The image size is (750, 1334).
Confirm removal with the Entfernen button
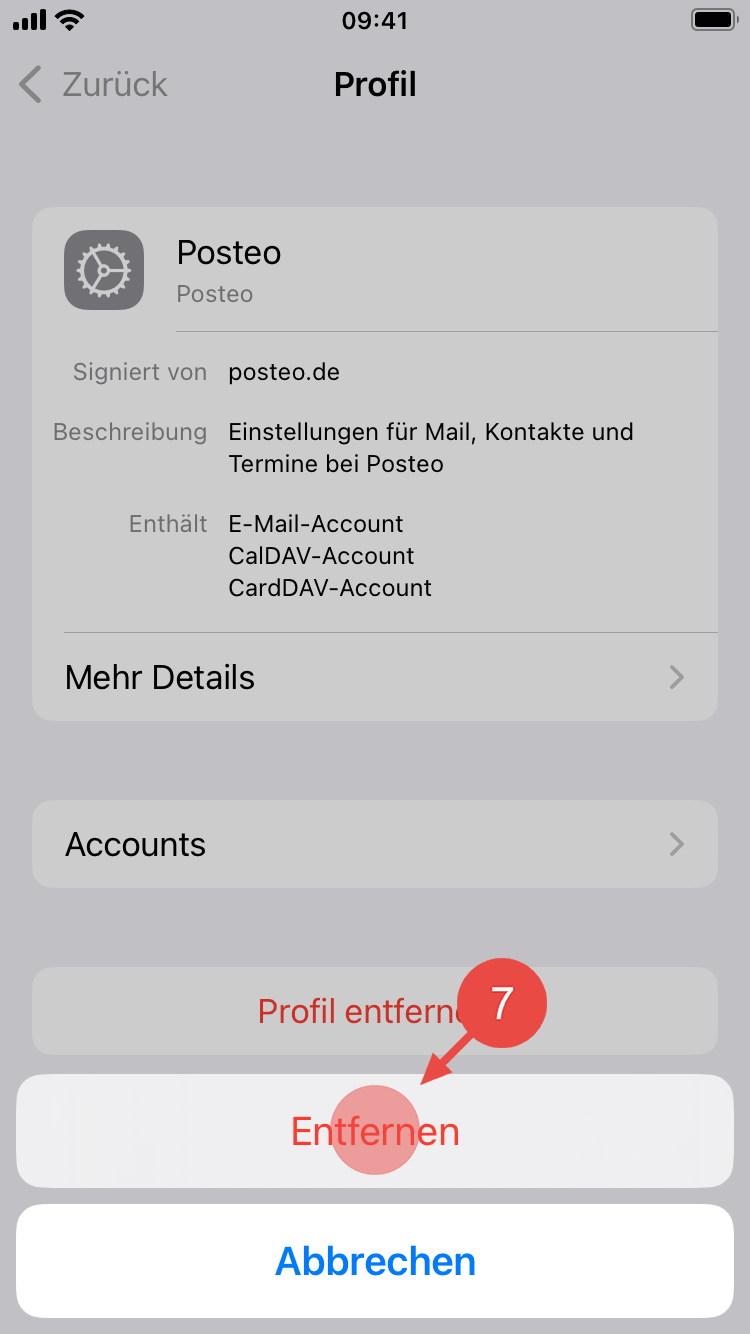(x=375, y=1131)
